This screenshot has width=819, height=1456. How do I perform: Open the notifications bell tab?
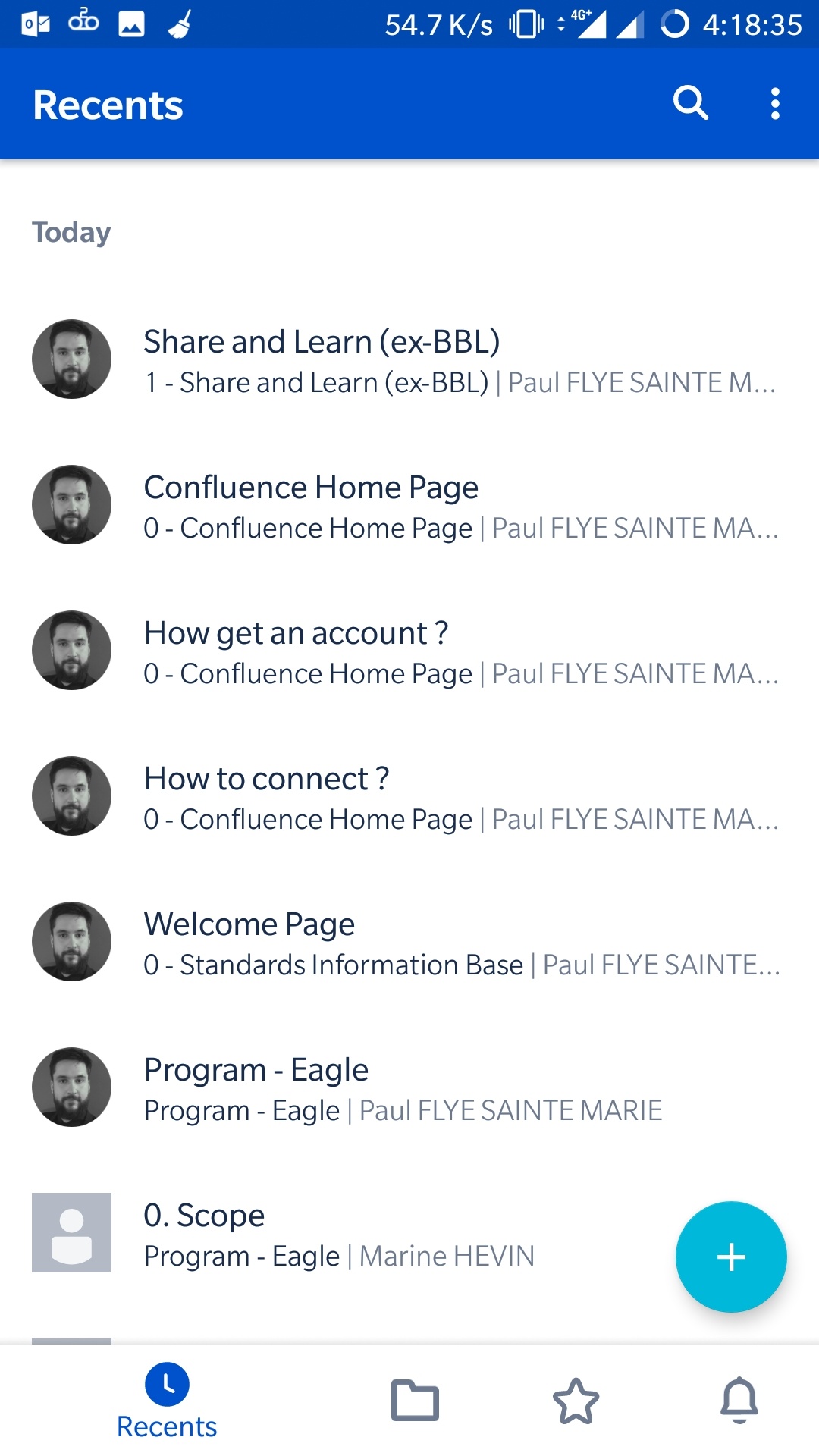[739, 1400]
